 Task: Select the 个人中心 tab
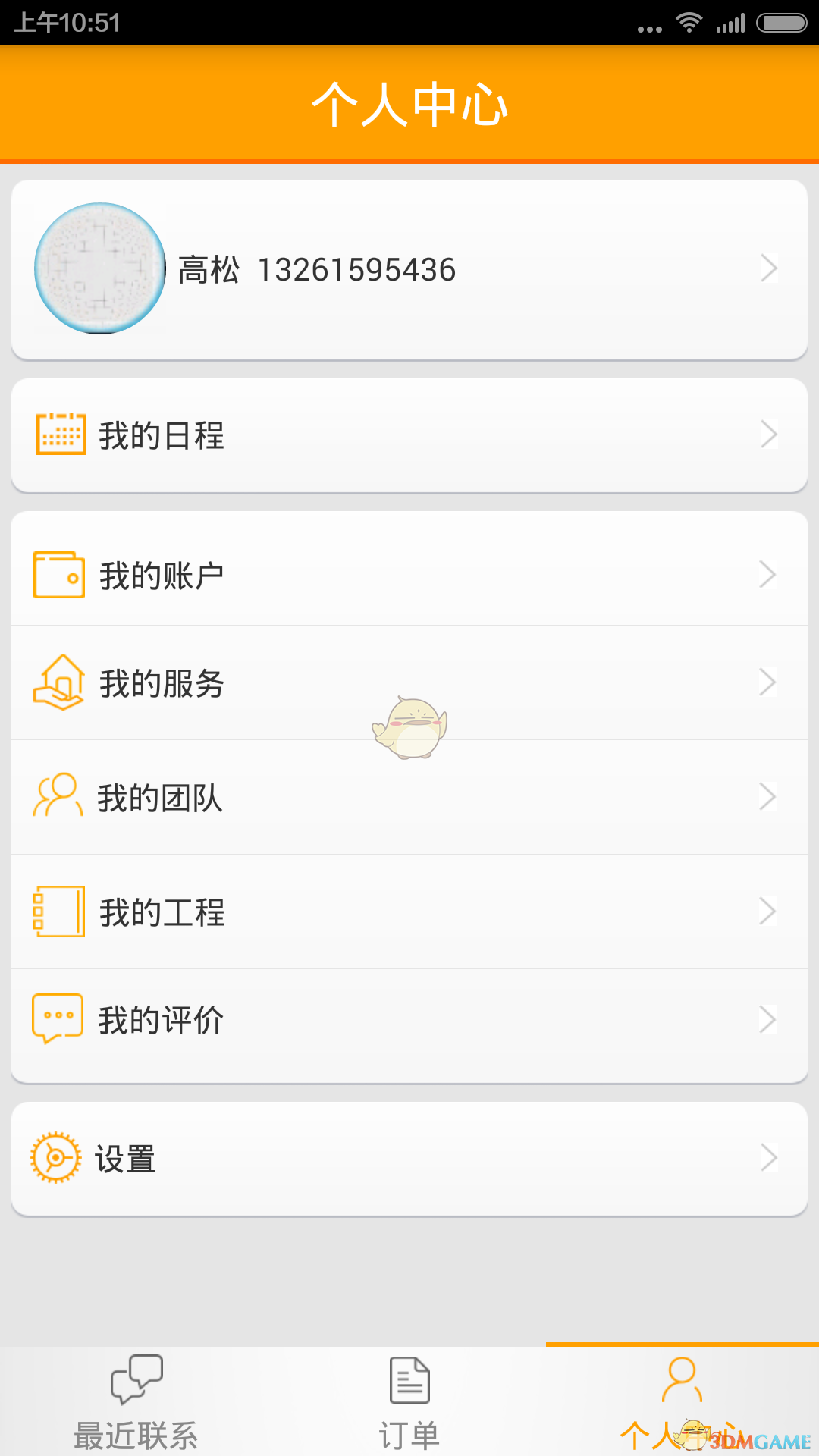point(682,1401)
